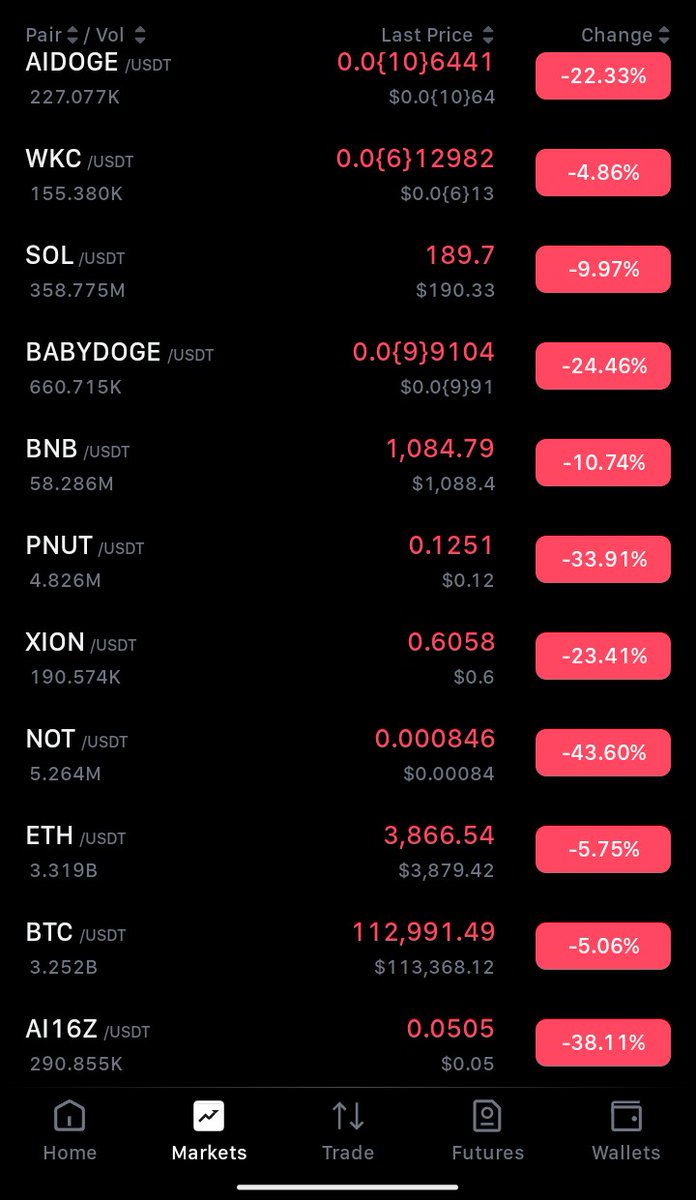Image resolution: width=696 pixels, height=1200 pixels.
Task: Open the NOT/USDT row
Action: coord(348,753)
